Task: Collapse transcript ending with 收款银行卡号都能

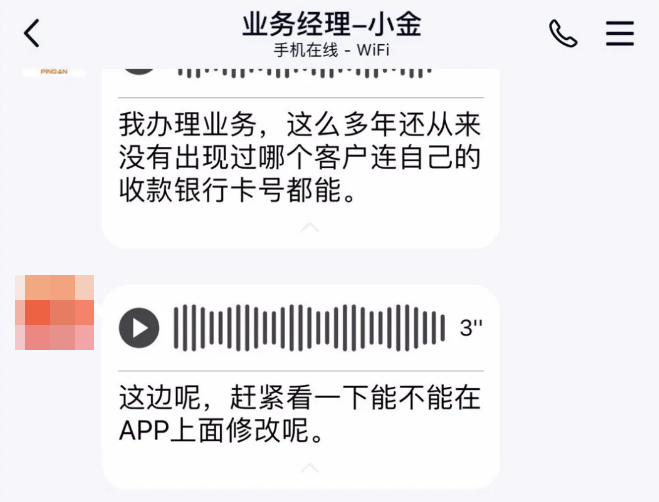Action: 310,228
